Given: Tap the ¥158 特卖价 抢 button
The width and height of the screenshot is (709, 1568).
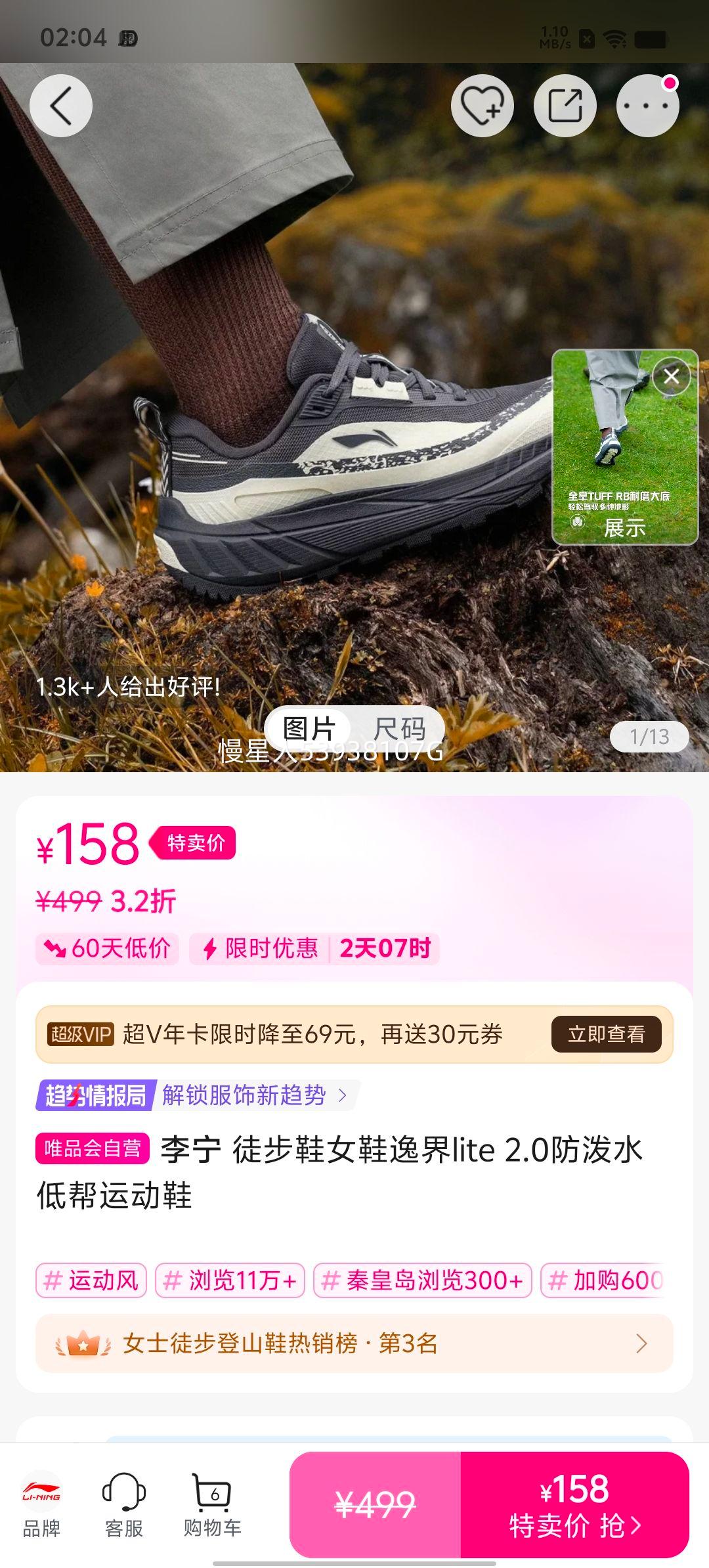Looking at the screenshot, I should [574, 1505].
